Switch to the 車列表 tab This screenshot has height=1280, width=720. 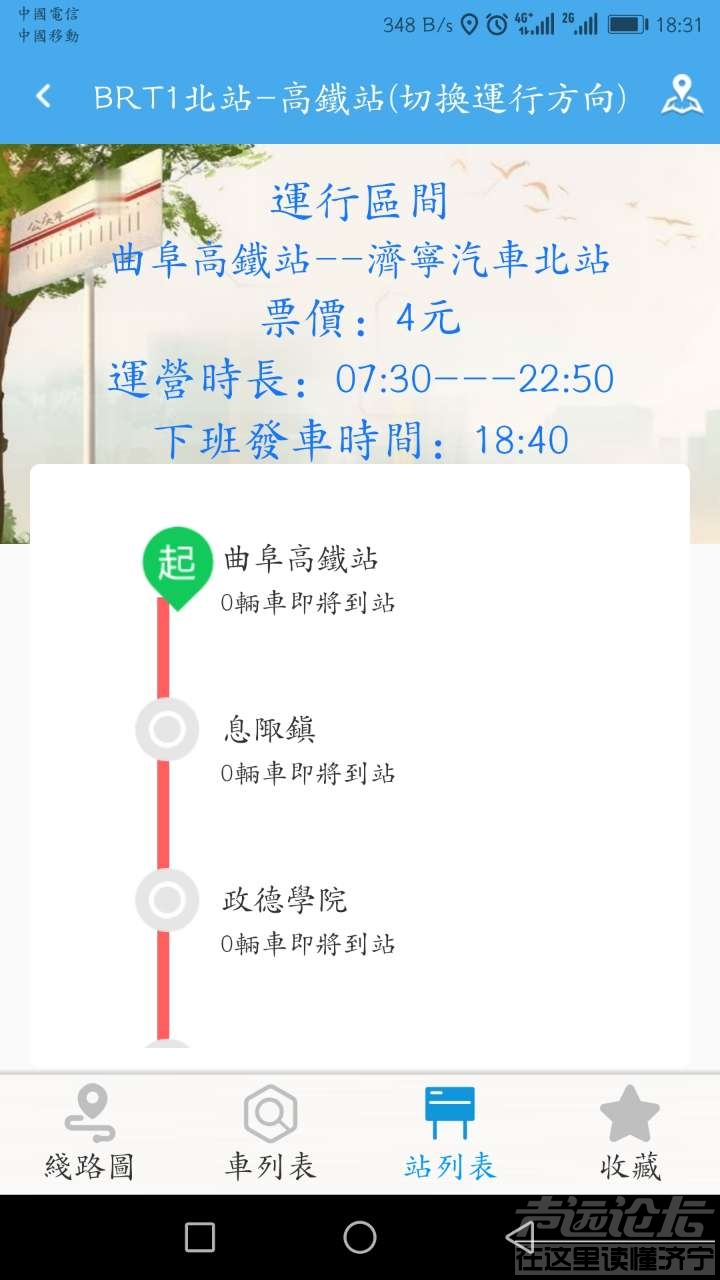(270, 1134)
